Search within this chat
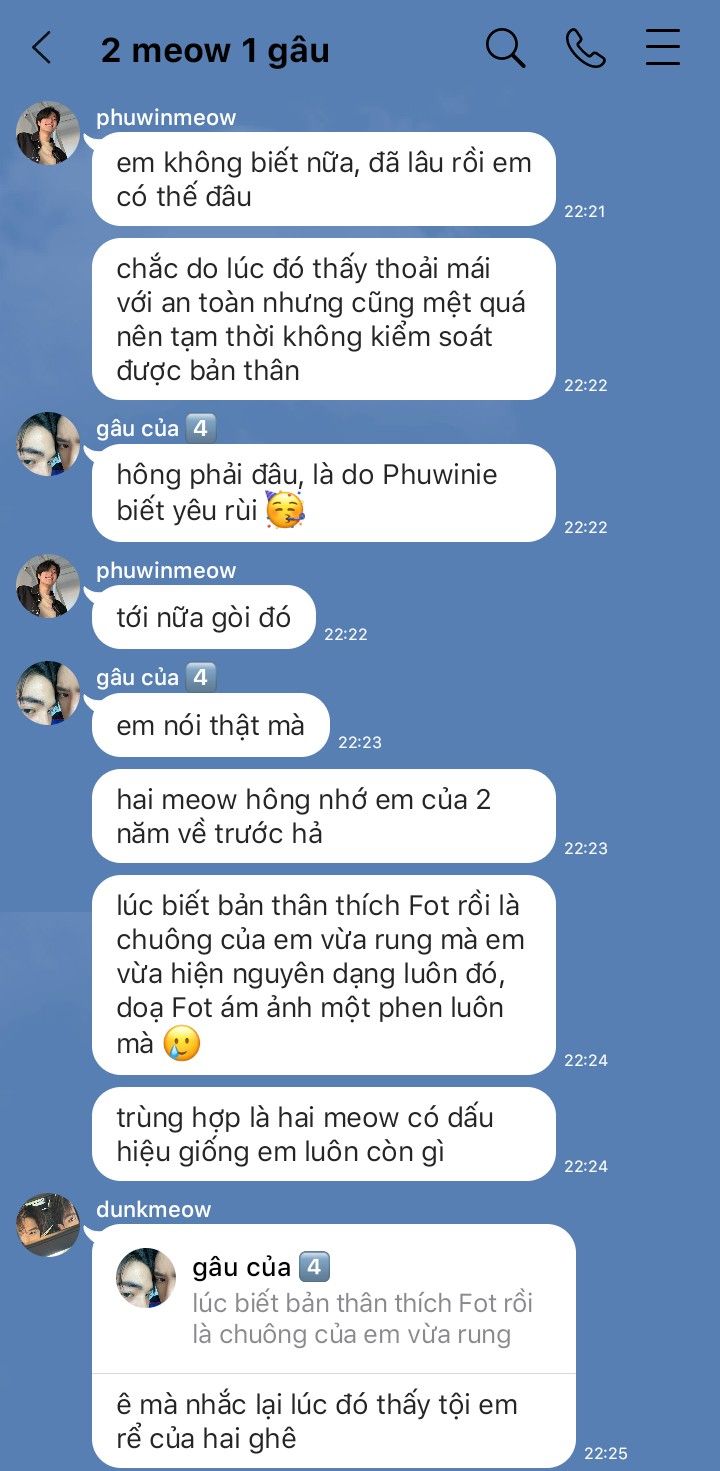 (505, 48)
